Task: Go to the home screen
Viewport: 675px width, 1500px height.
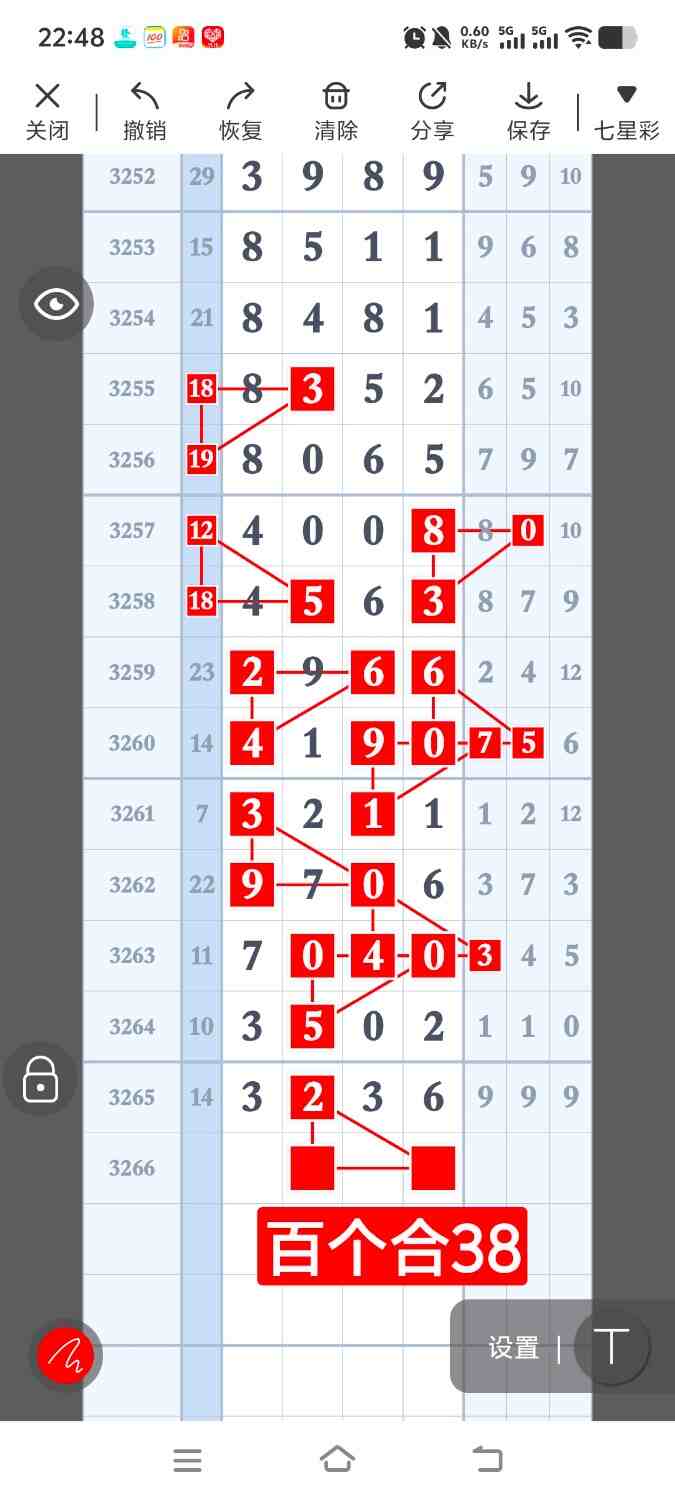Action: click(337, 1459)
